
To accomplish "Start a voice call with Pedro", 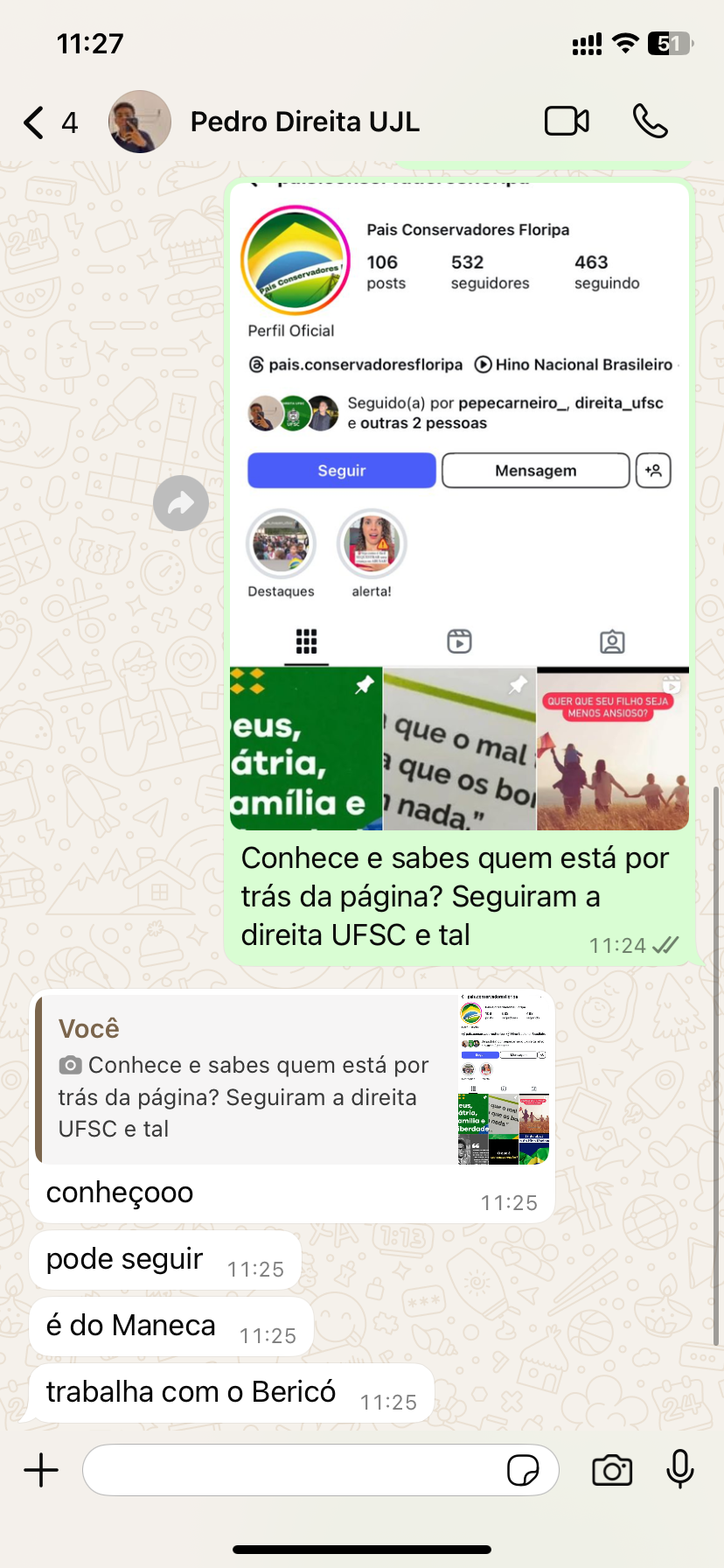I will pyautogui.click(x=650, y=122).
